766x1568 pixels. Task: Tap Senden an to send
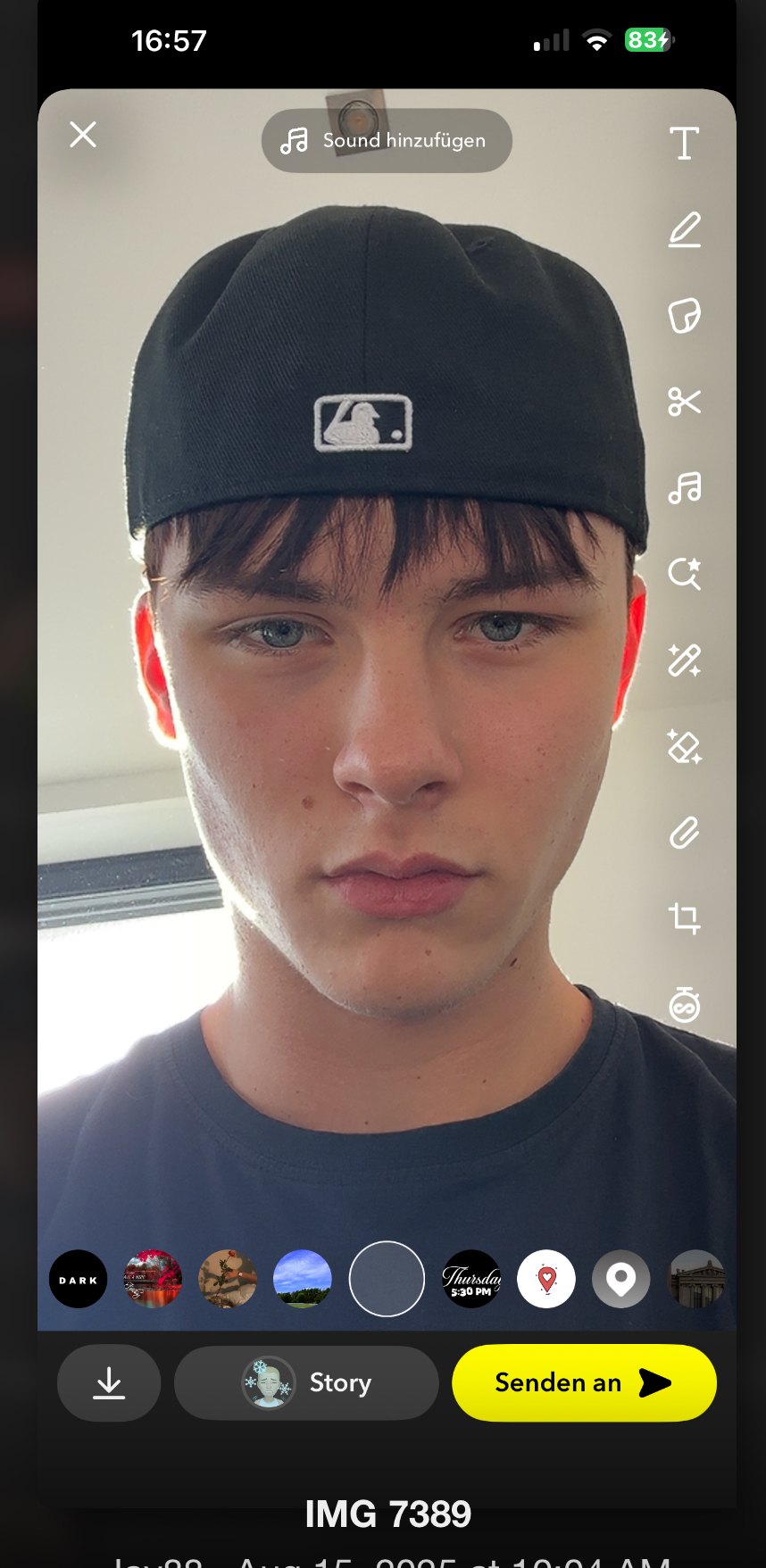(584, 1382)
